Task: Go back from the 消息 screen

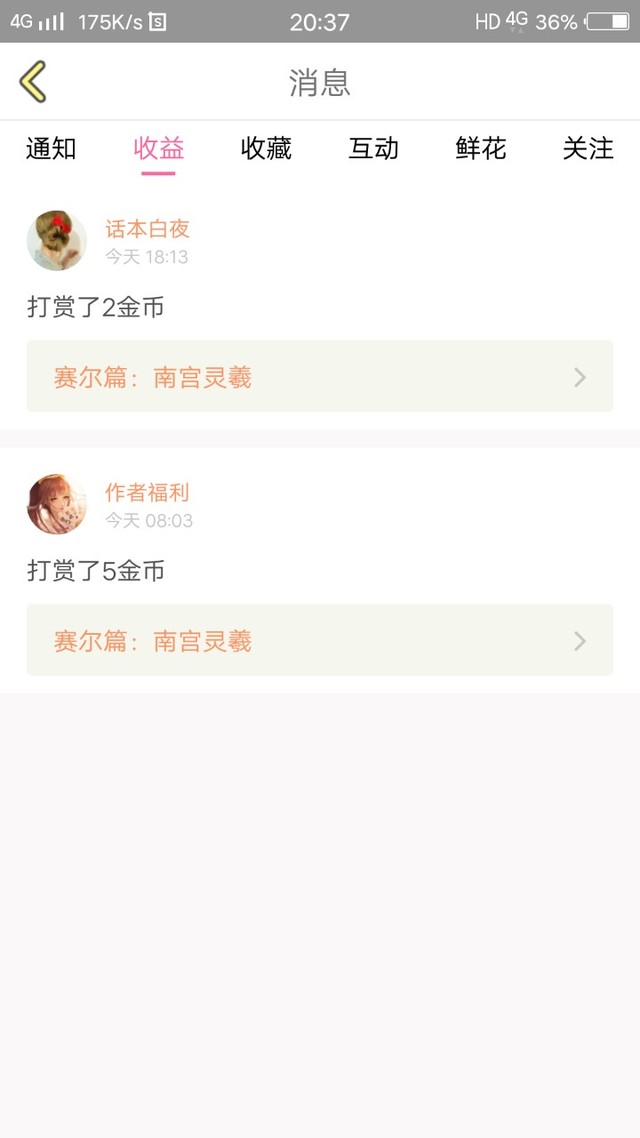Action: [33, 82]
